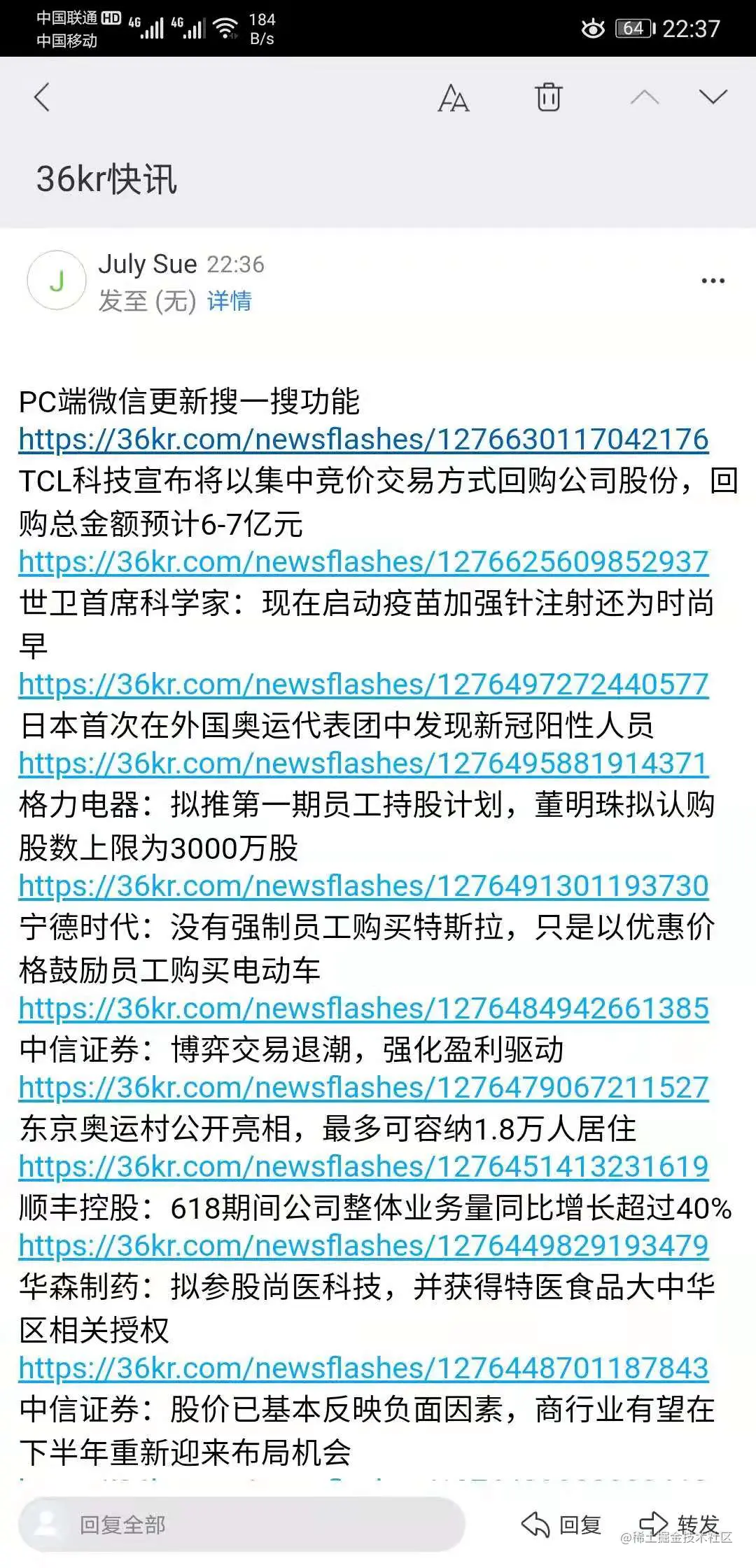Tap the 详情 link for sender details
Viewport: 756px width, 1568px height.
229,301
